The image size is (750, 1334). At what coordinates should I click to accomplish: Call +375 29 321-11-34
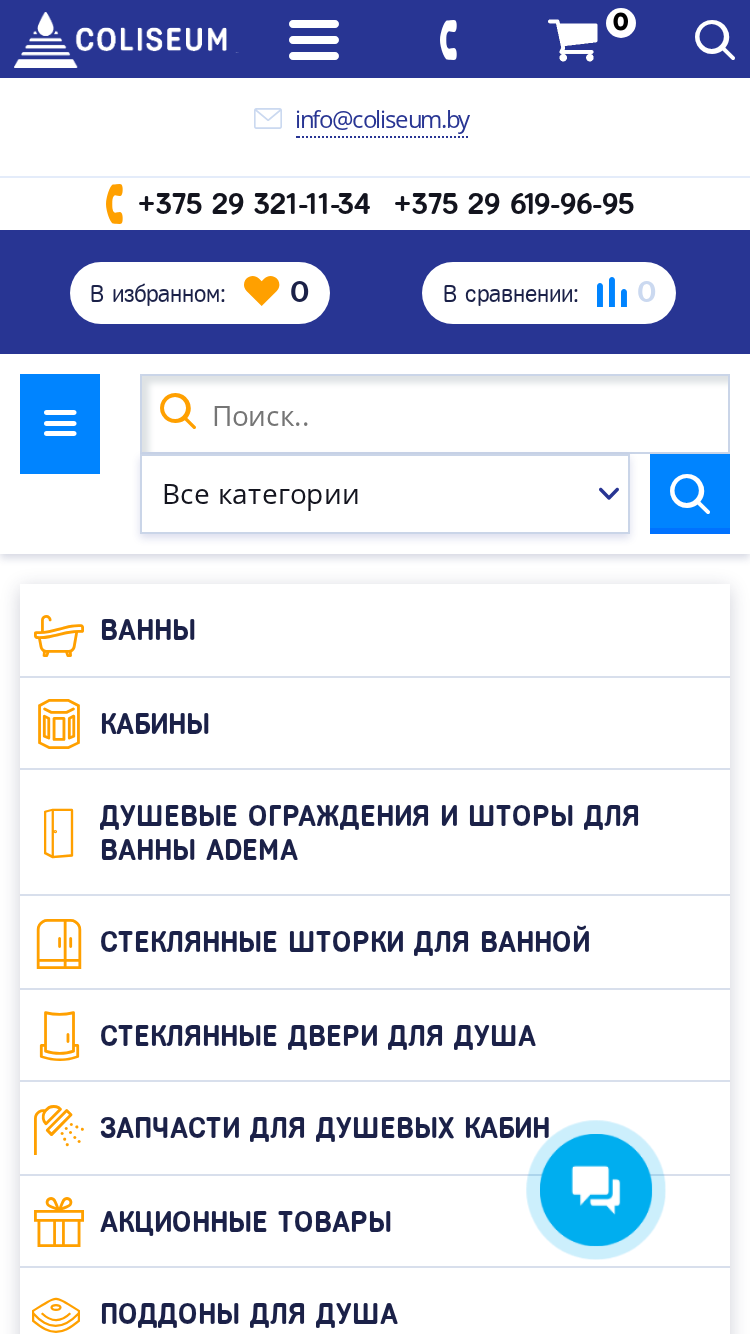254,204
